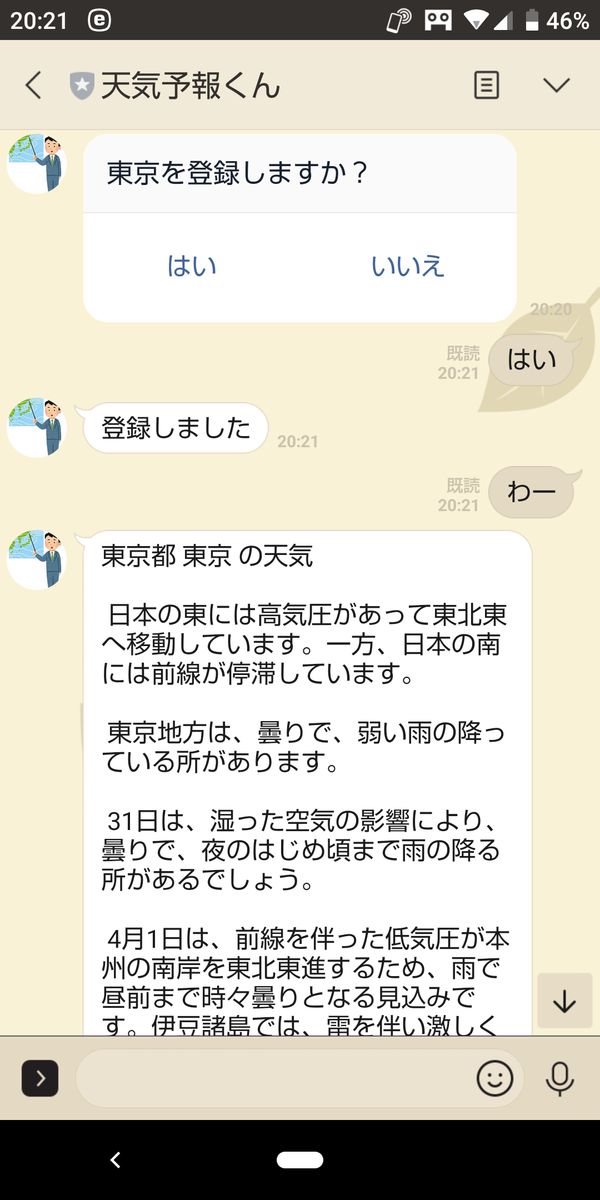Tap はい to register Tokyo
The width and height of the screenshot is (600, 1200).
192,266
